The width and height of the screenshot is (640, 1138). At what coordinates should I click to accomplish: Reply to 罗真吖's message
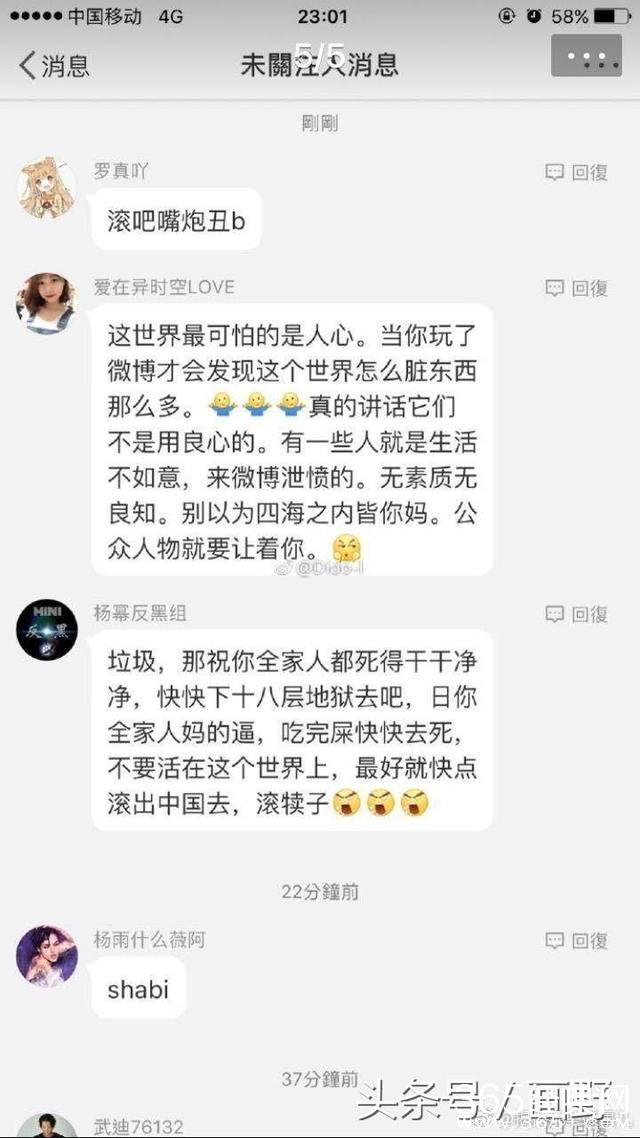click(577, 172)
